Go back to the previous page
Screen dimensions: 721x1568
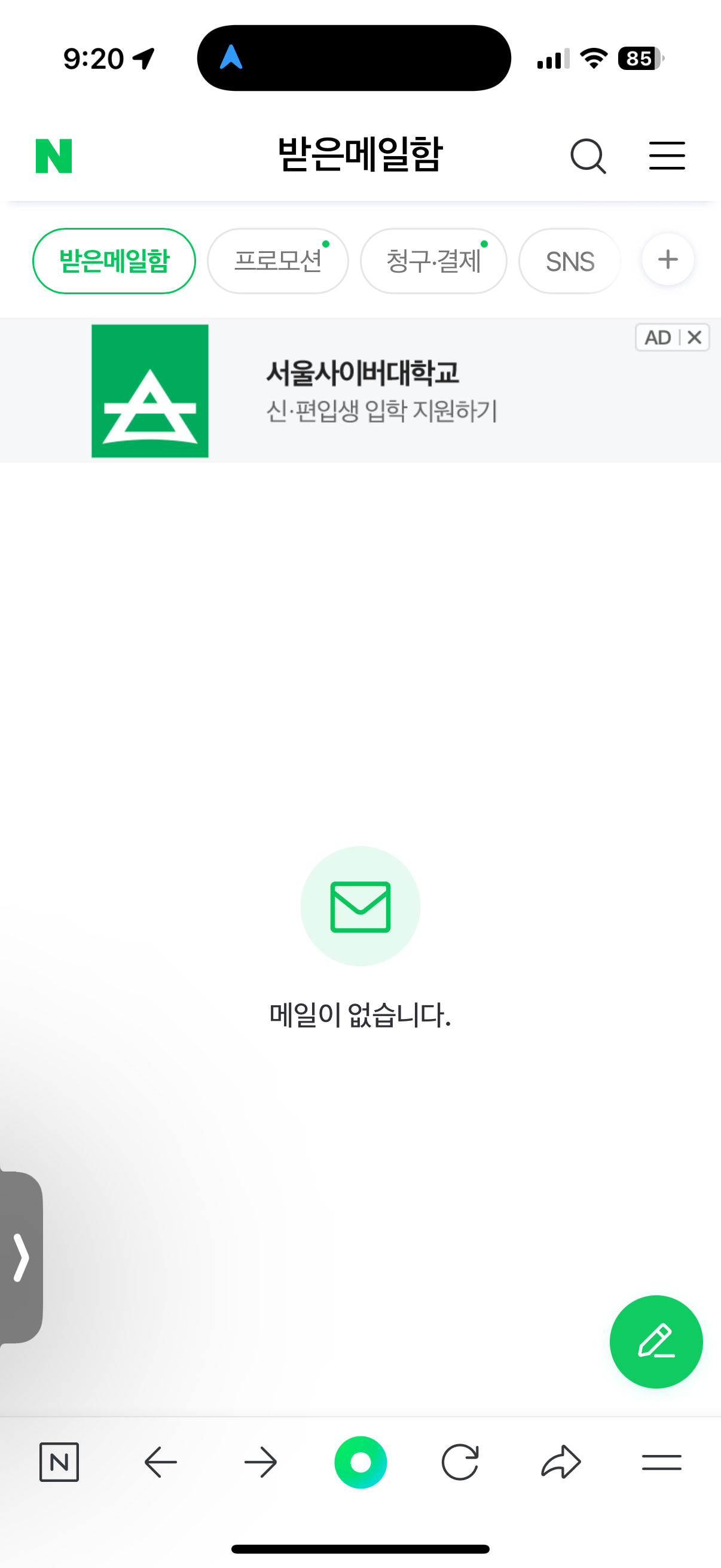pyautogui.click(x=161, y=1462)
